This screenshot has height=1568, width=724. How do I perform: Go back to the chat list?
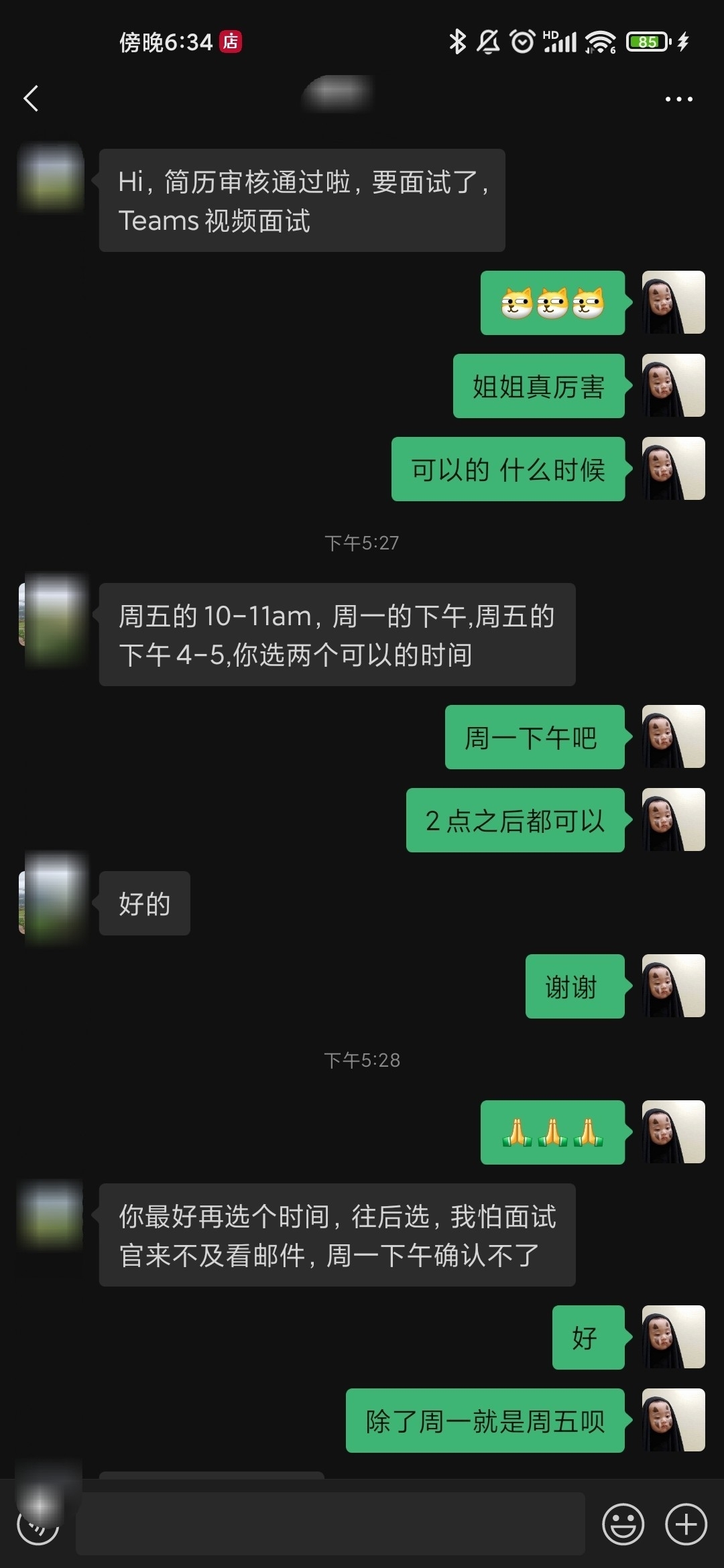click(31, 99)
